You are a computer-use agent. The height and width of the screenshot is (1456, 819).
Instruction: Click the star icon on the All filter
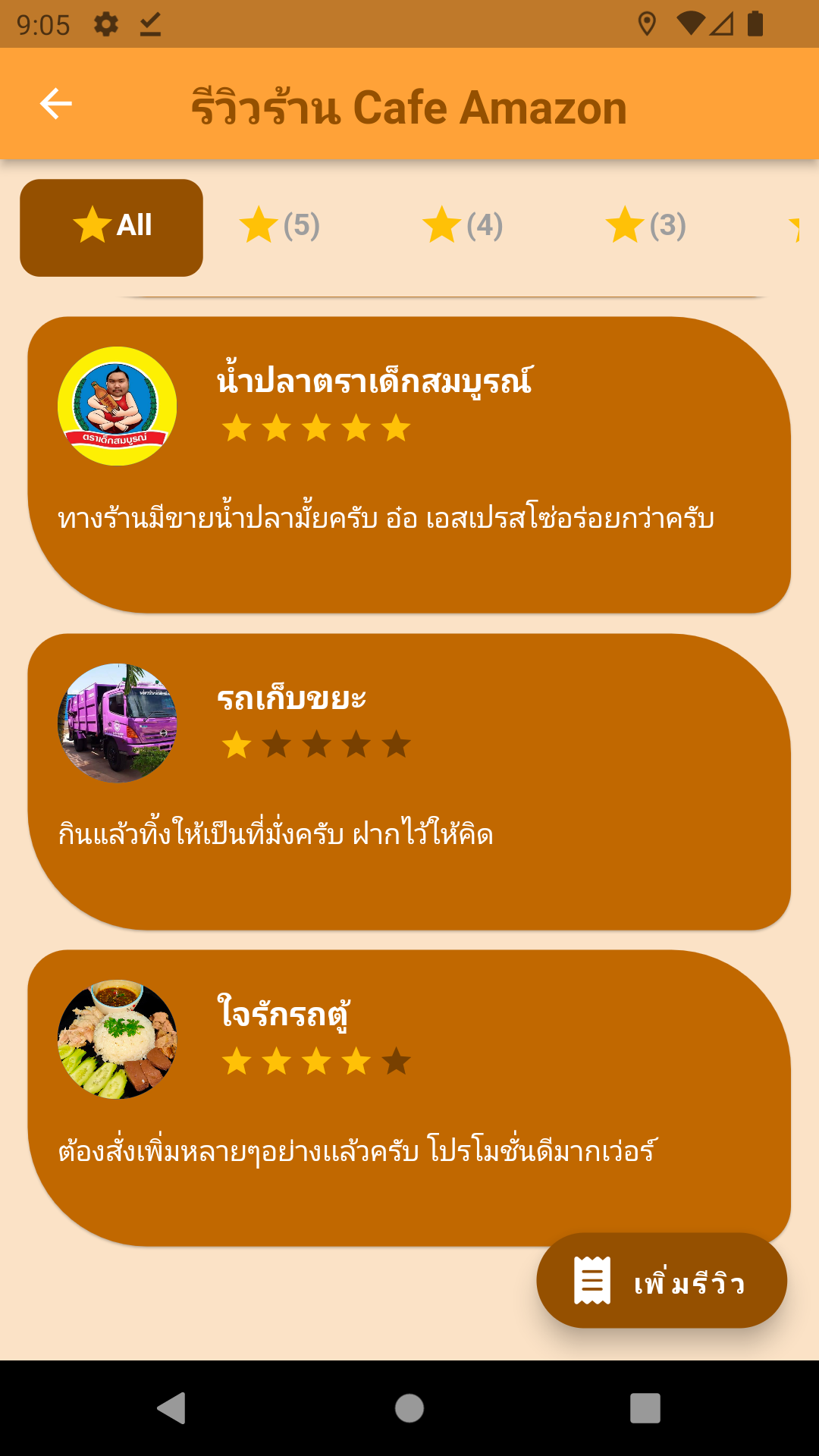[89, 224]
